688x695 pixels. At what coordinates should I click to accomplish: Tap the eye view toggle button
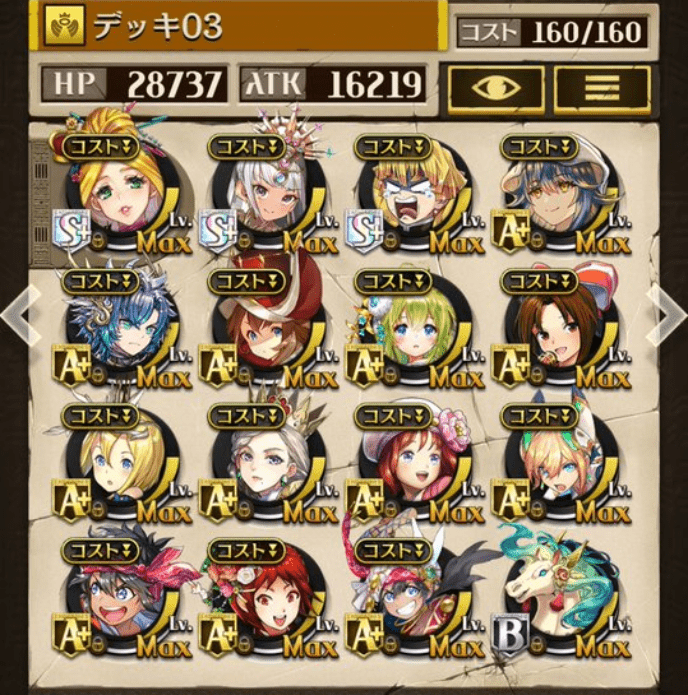496,89
